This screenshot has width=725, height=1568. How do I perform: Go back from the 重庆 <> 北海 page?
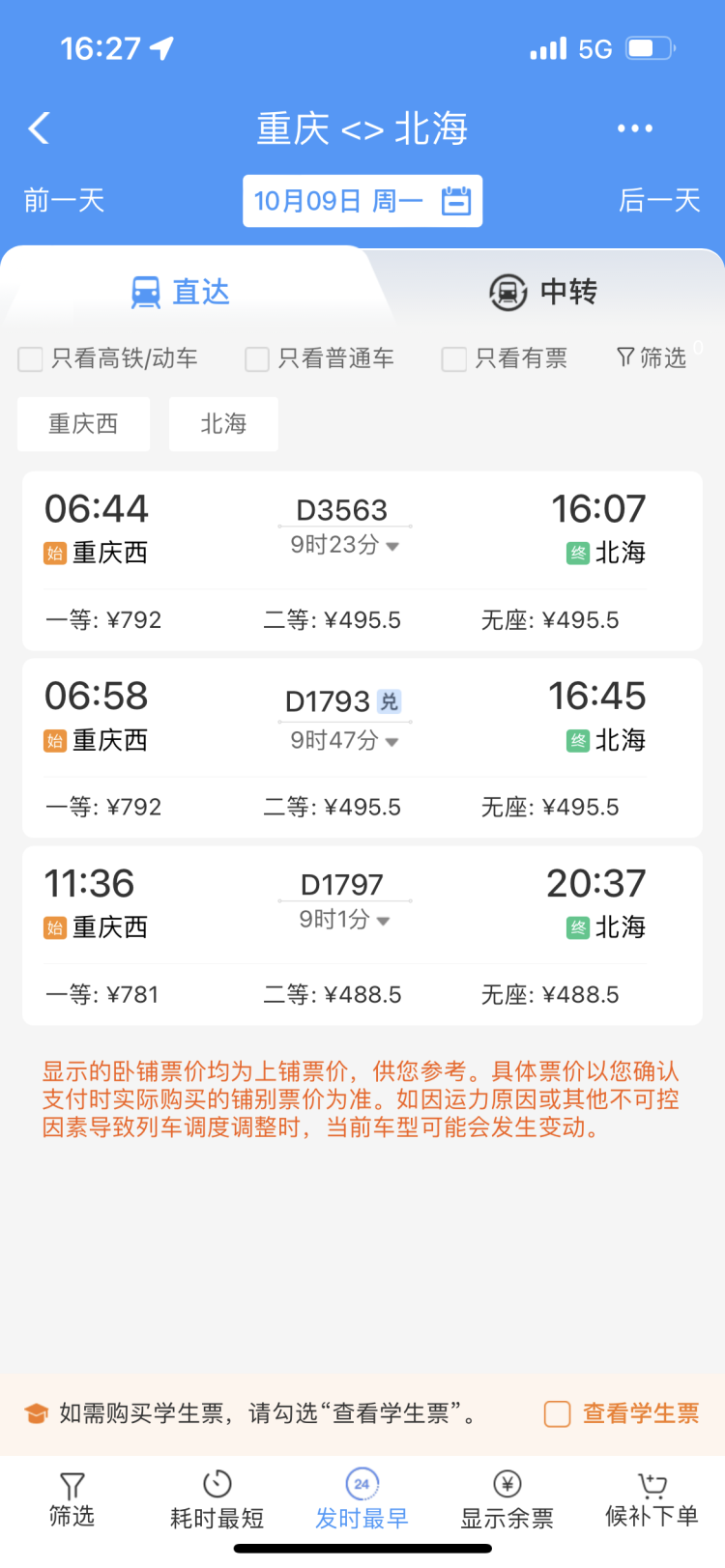point(39,128)
